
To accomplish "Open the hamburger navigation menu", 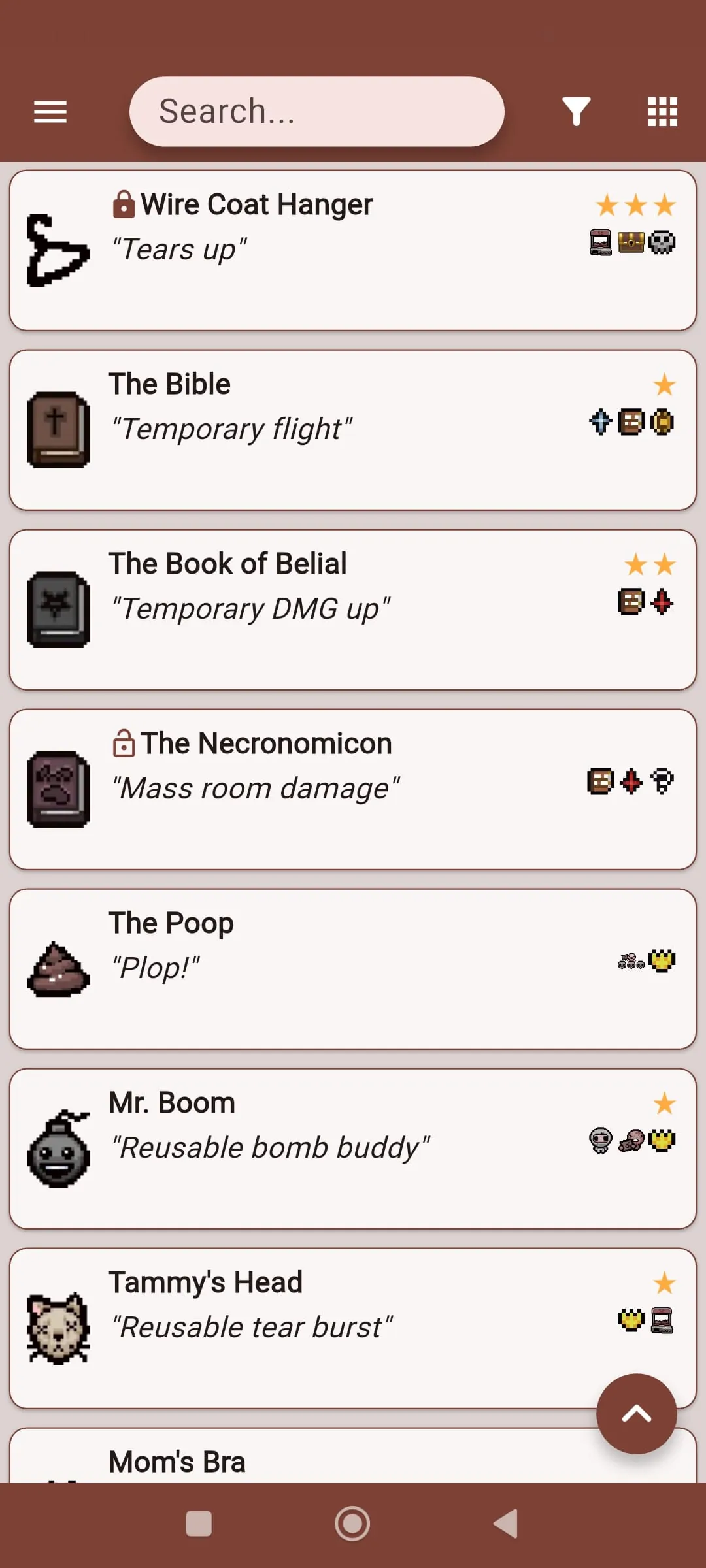I will coord(50,111).
